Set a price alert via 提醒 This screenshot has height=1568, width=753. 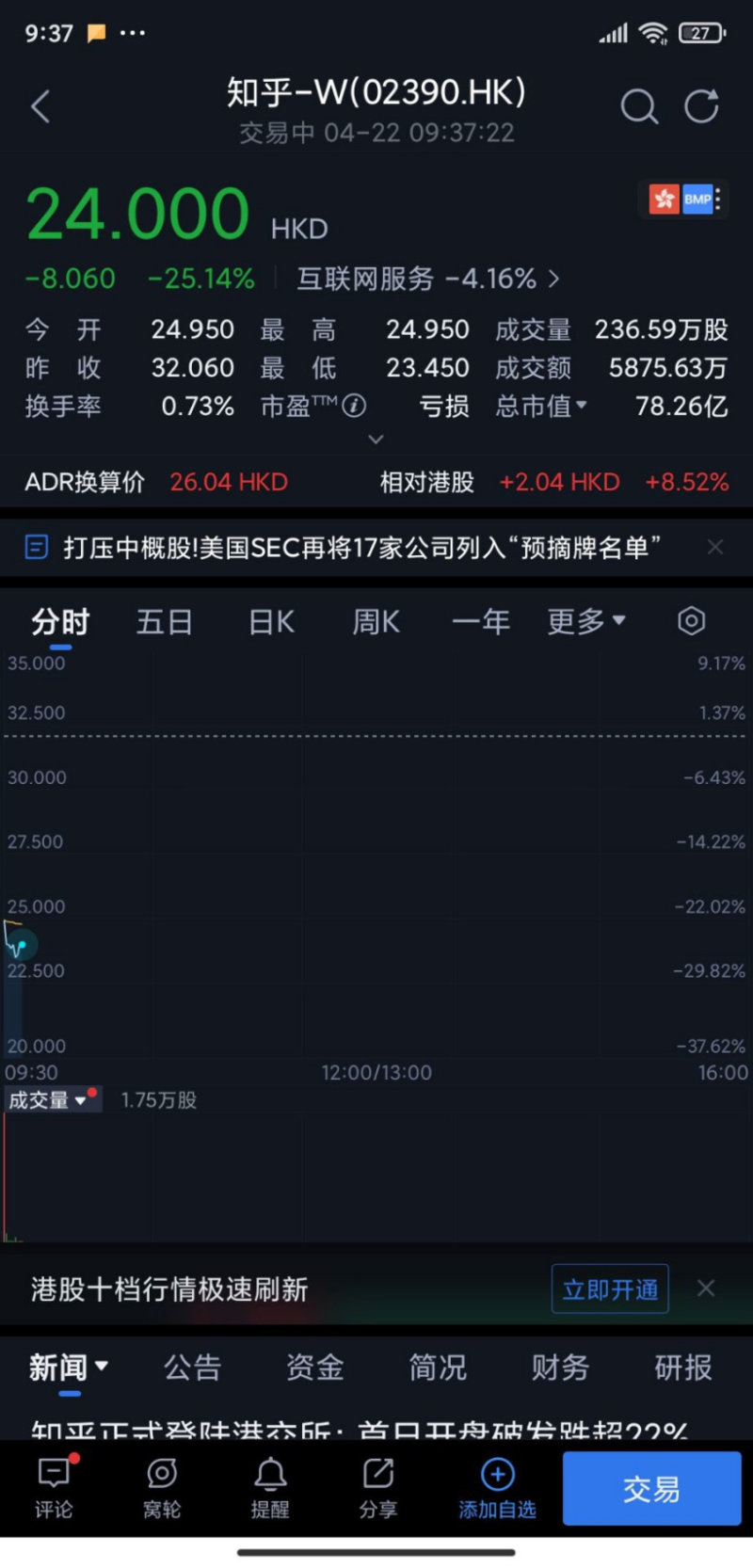[270, 1487]
